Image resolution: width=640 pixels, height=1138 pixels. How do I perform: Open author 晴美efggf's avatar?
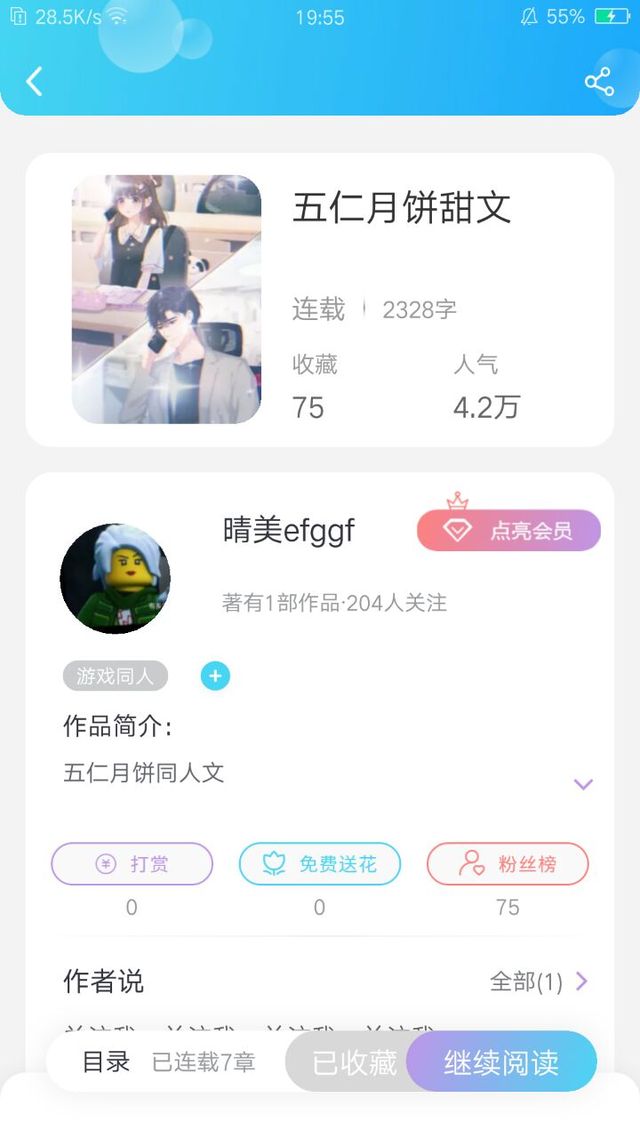(x=115, y=578)
